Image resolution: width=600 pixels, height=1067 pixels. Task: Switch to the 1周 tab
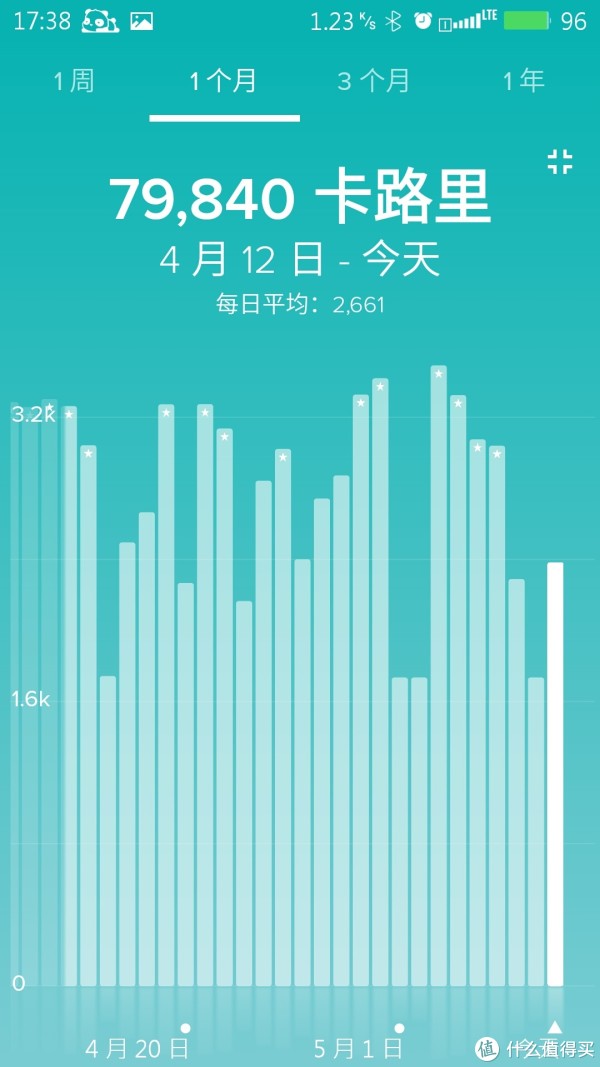tap(74, 82)
